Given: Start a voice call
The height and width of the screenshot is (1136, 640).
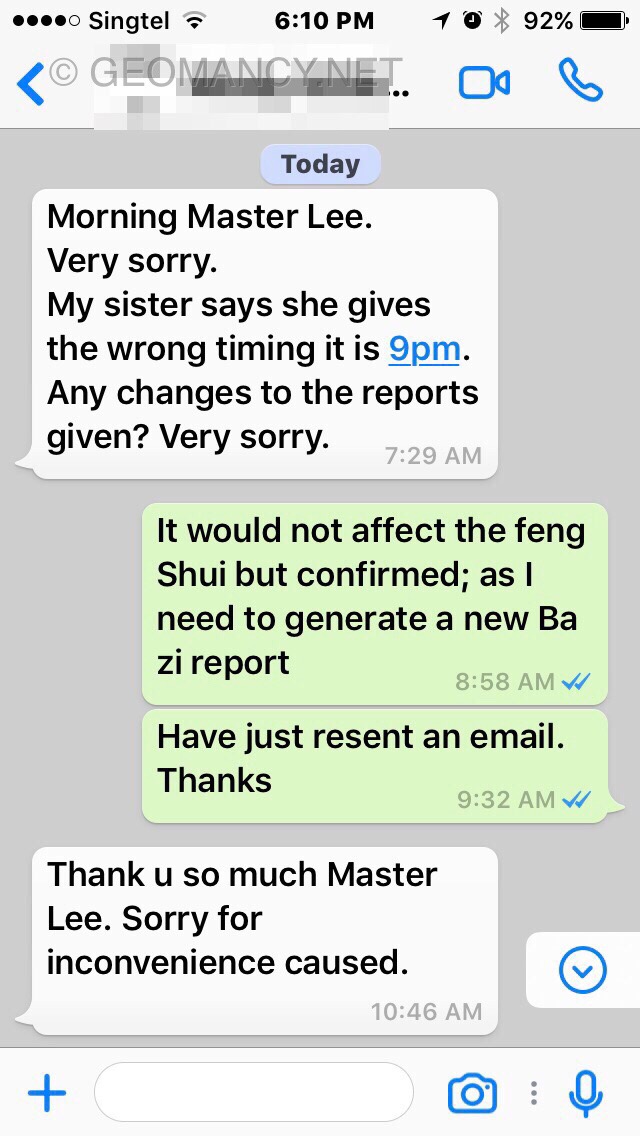Looking at the screenshot, I should (580, 81).
